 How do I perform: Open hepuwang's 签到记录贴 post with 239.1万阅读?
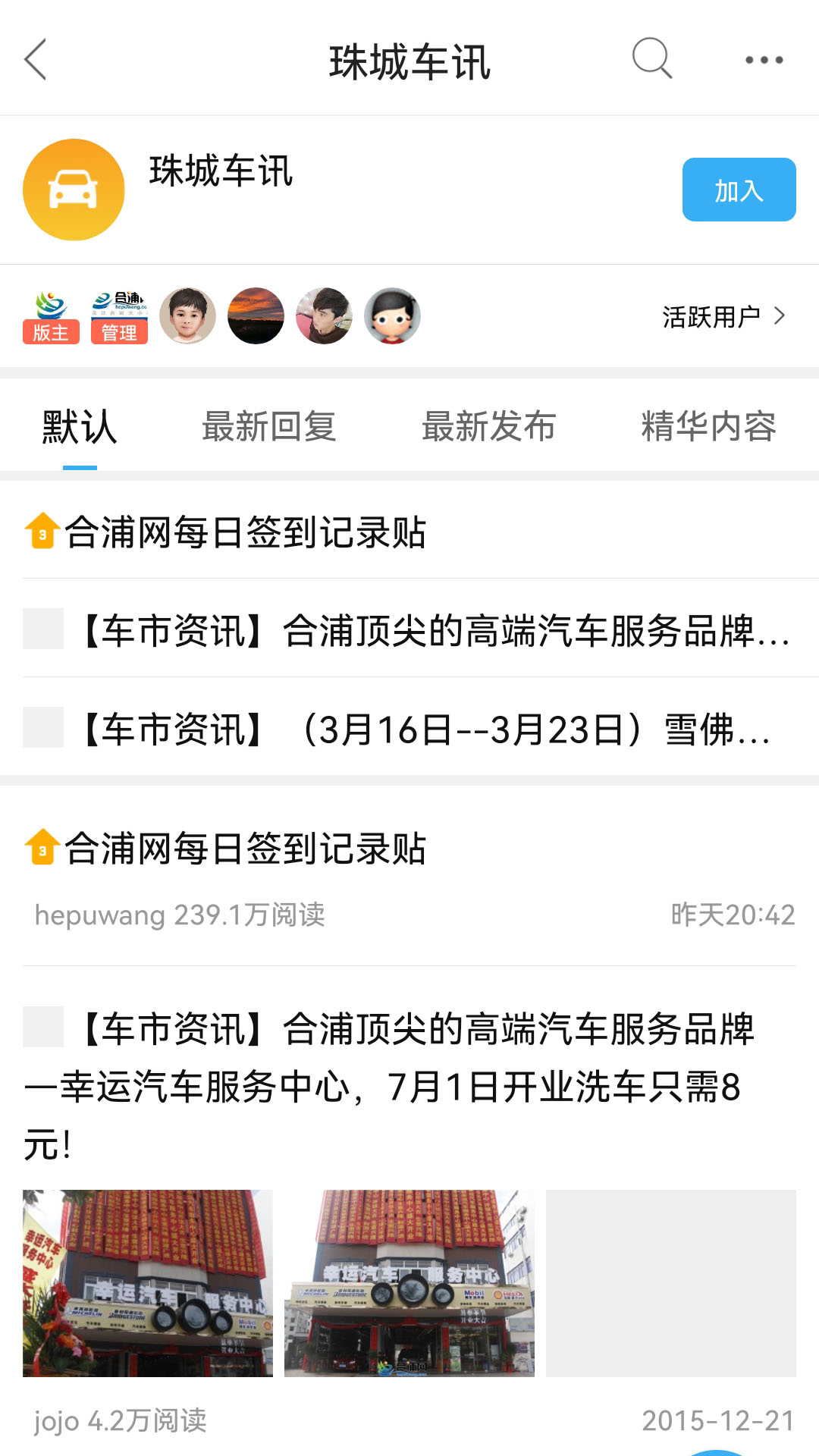point(244,849)
